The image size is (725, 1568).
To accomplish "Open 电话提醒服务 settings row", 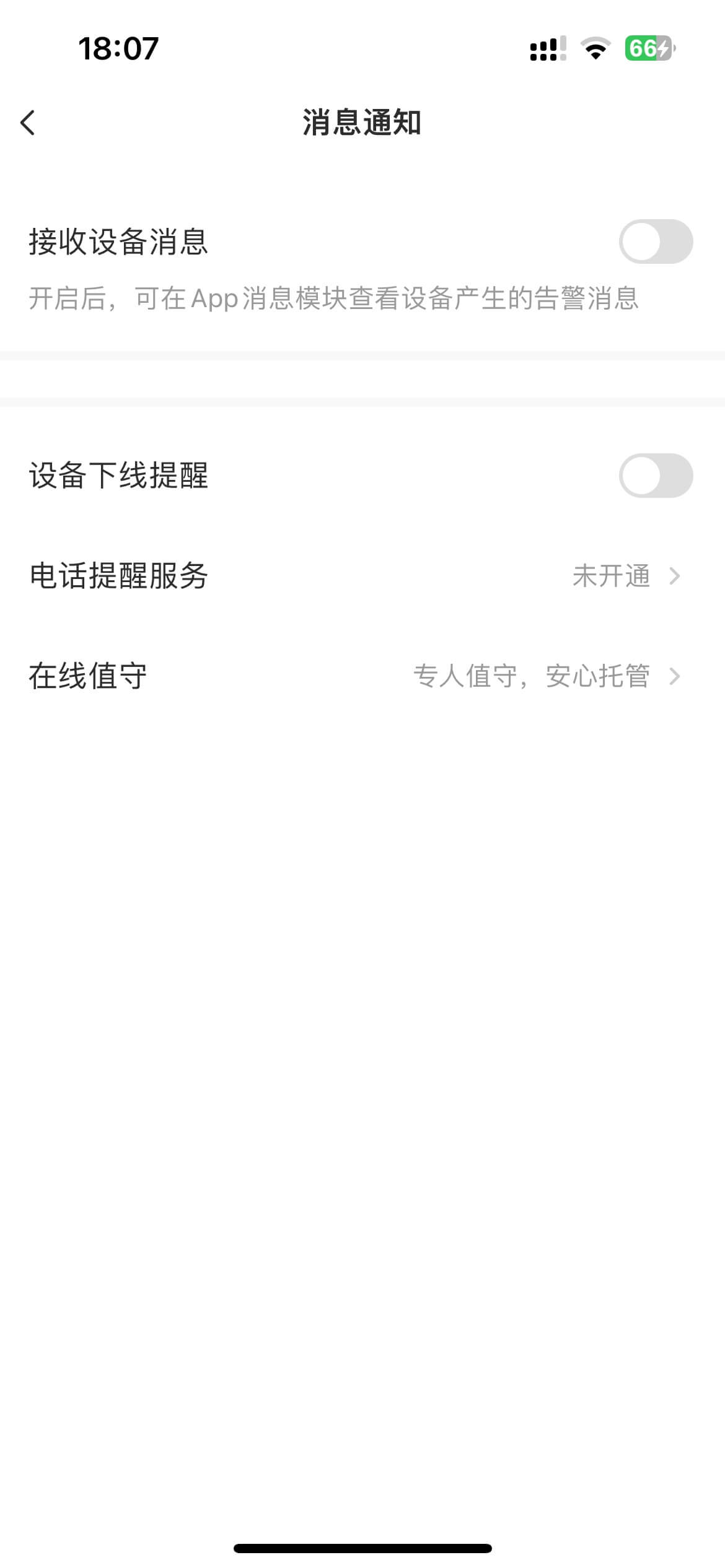I will (x=362, y=576).
